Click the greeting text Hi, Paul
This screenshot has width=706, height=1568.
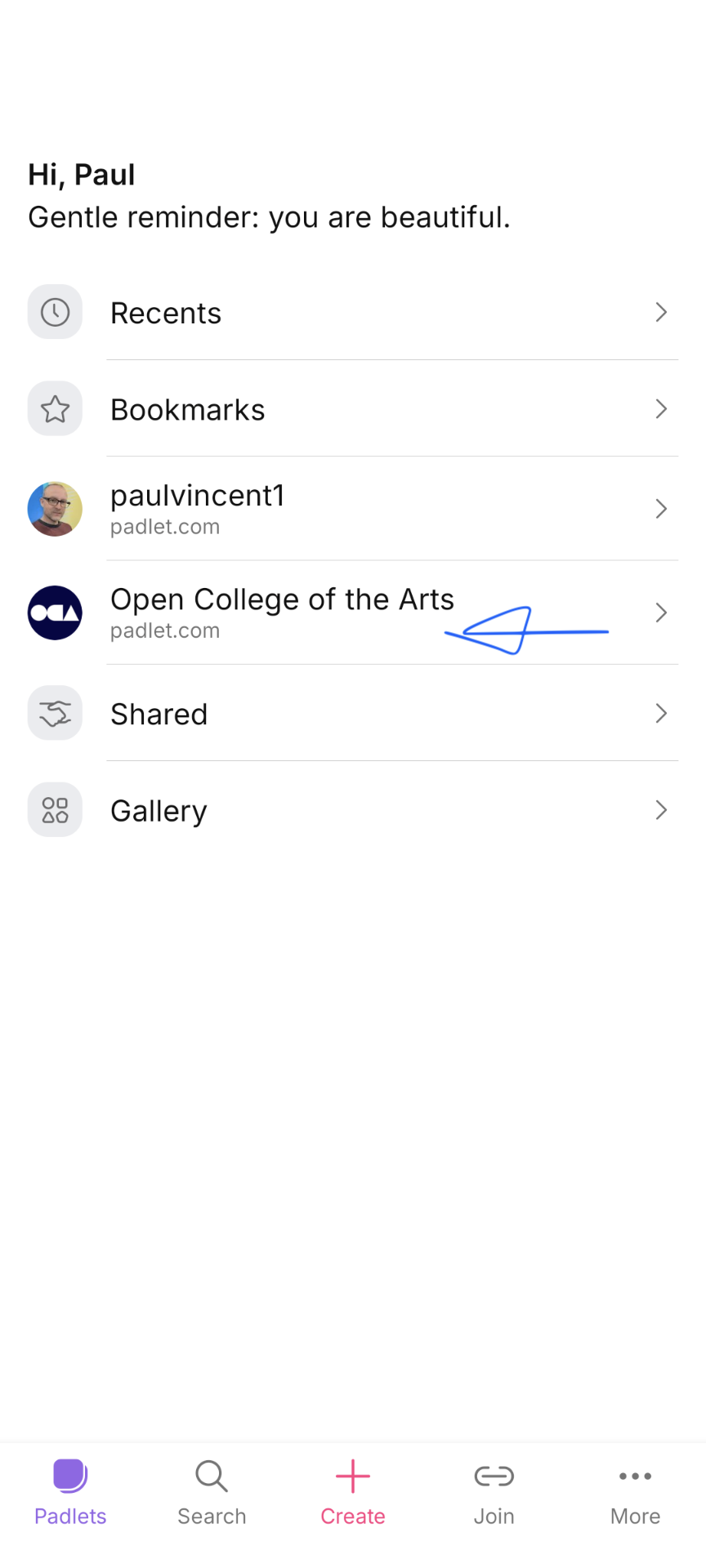click(x=81, y=174)
